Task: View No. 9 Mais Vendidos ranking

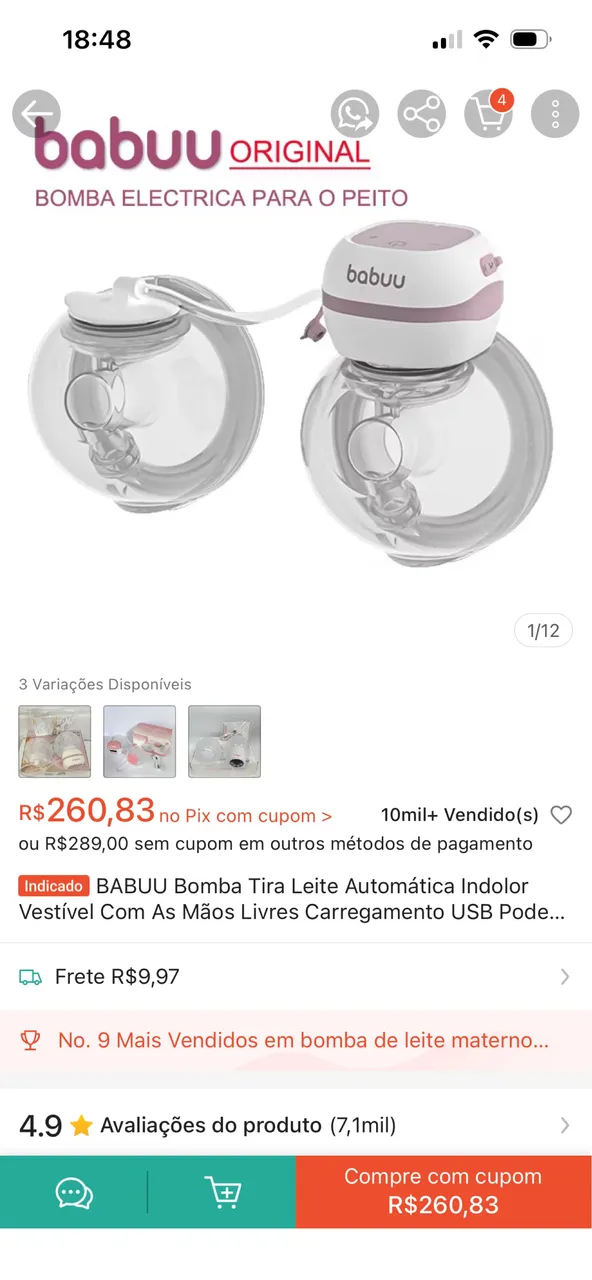Action: 296,1041
